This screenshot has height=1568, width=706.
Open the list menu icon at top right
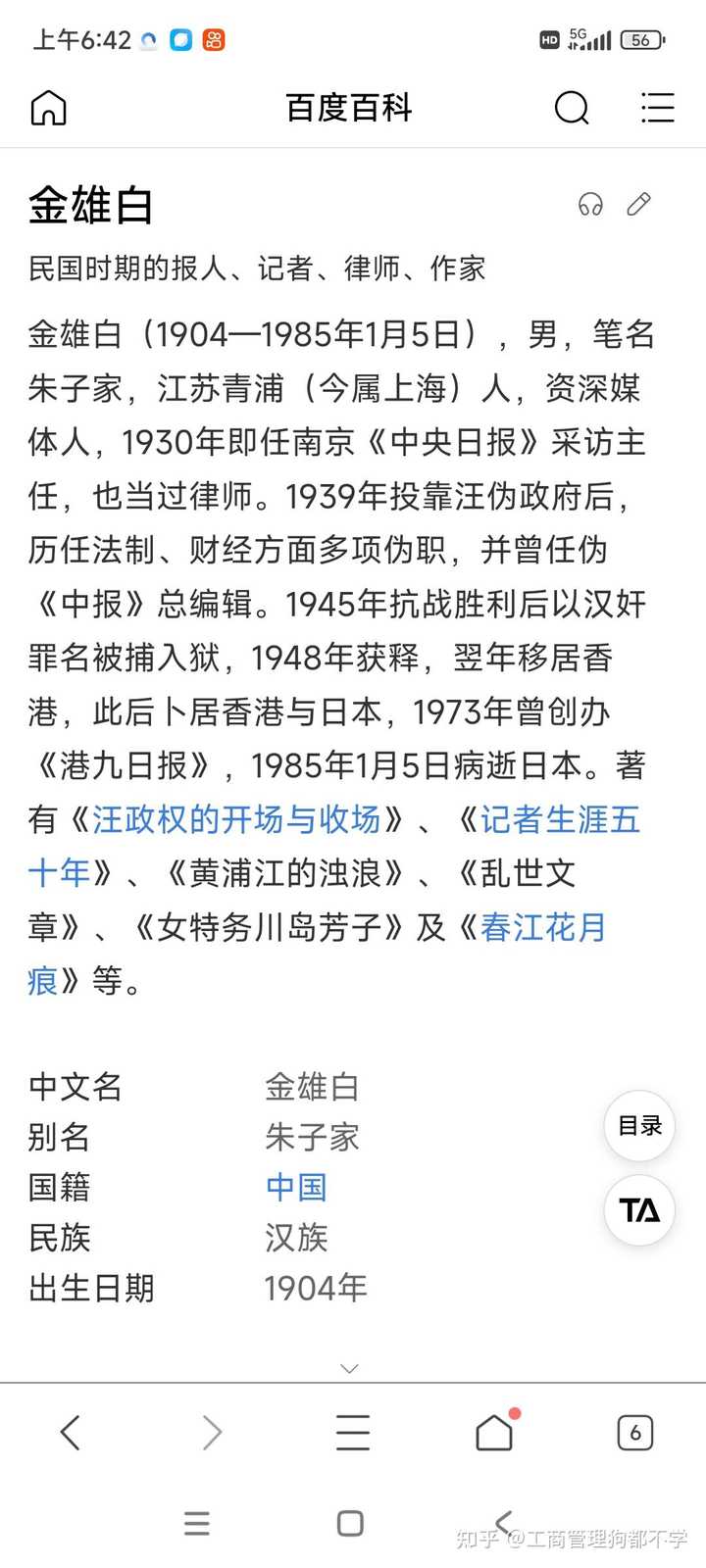tap(657, 108)
